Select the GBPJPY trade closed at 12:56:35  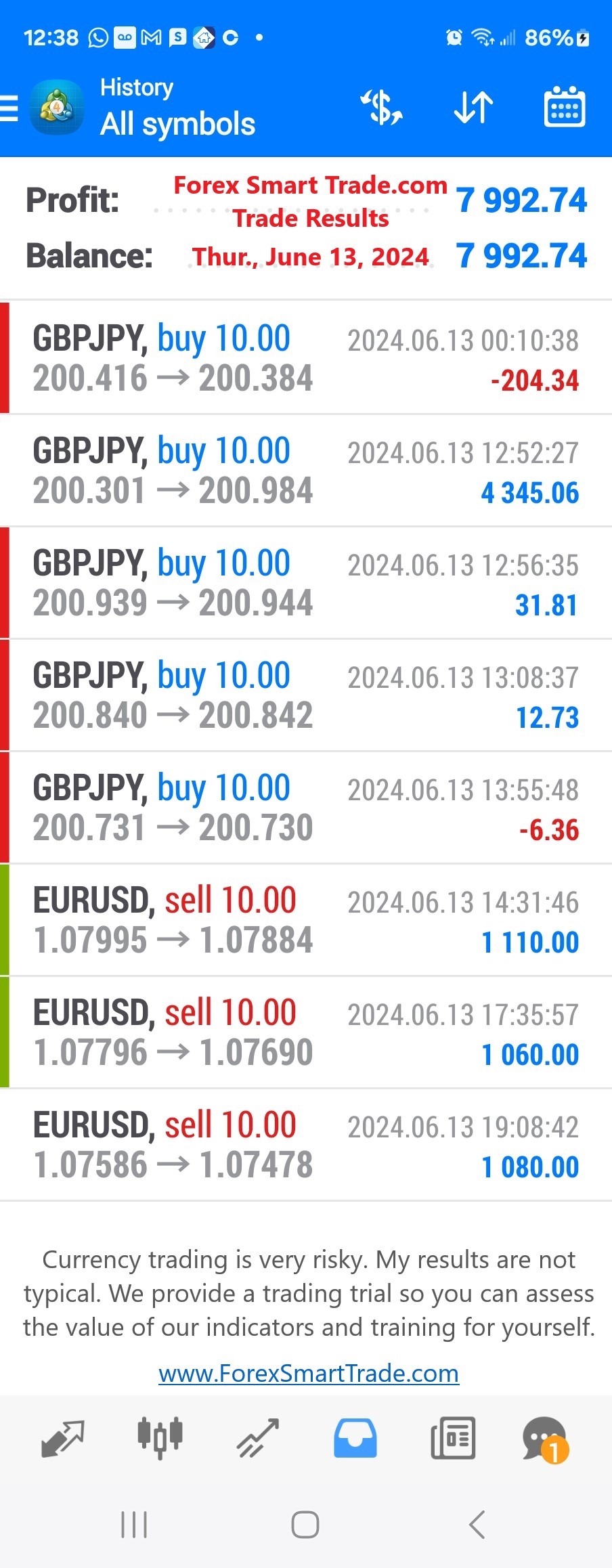click(306, 583)
